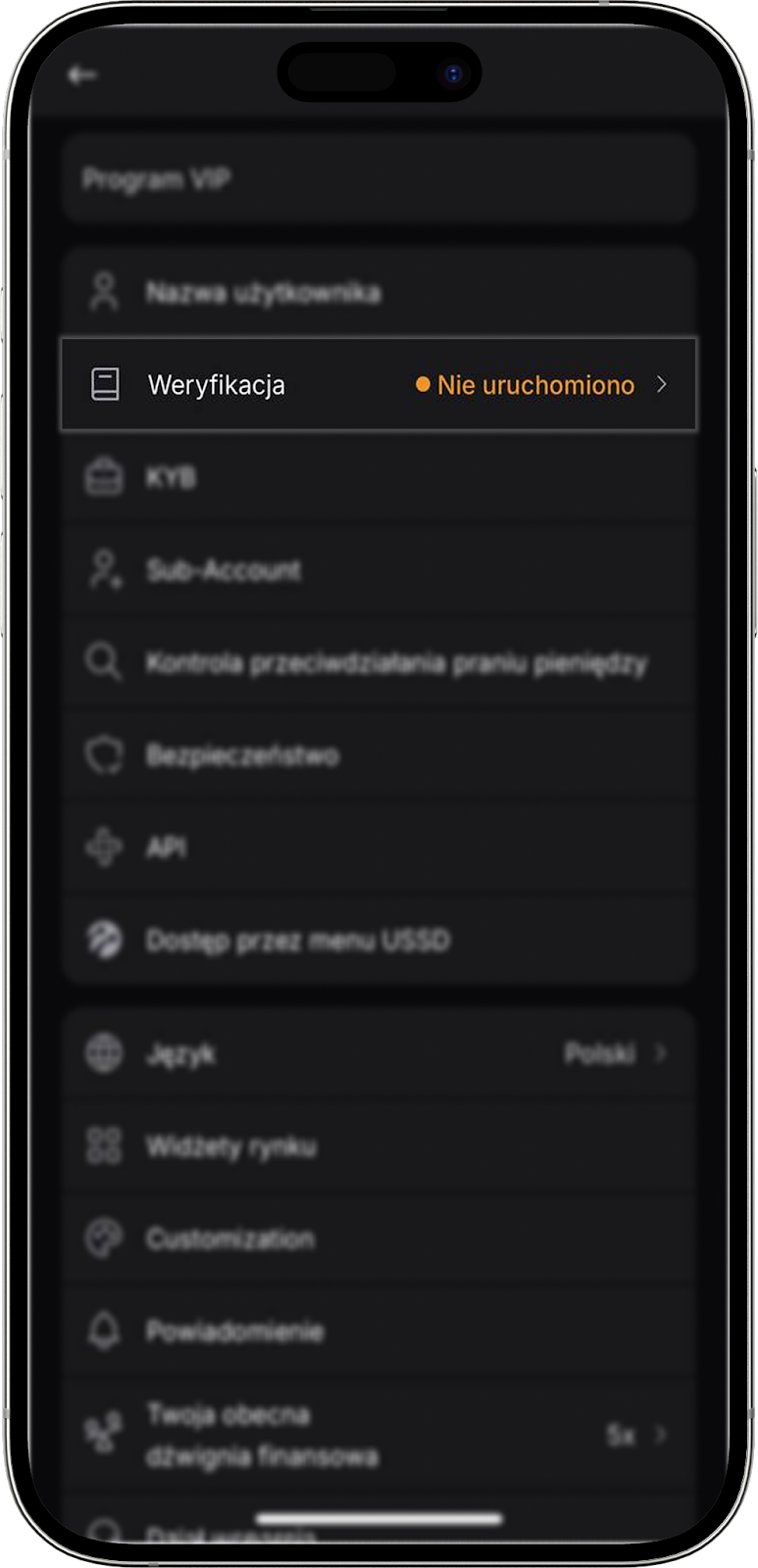Viewport: 758px width, 1568px height.
Task: Open Bezpieczeństwo settings
Action: pos(378,756)
